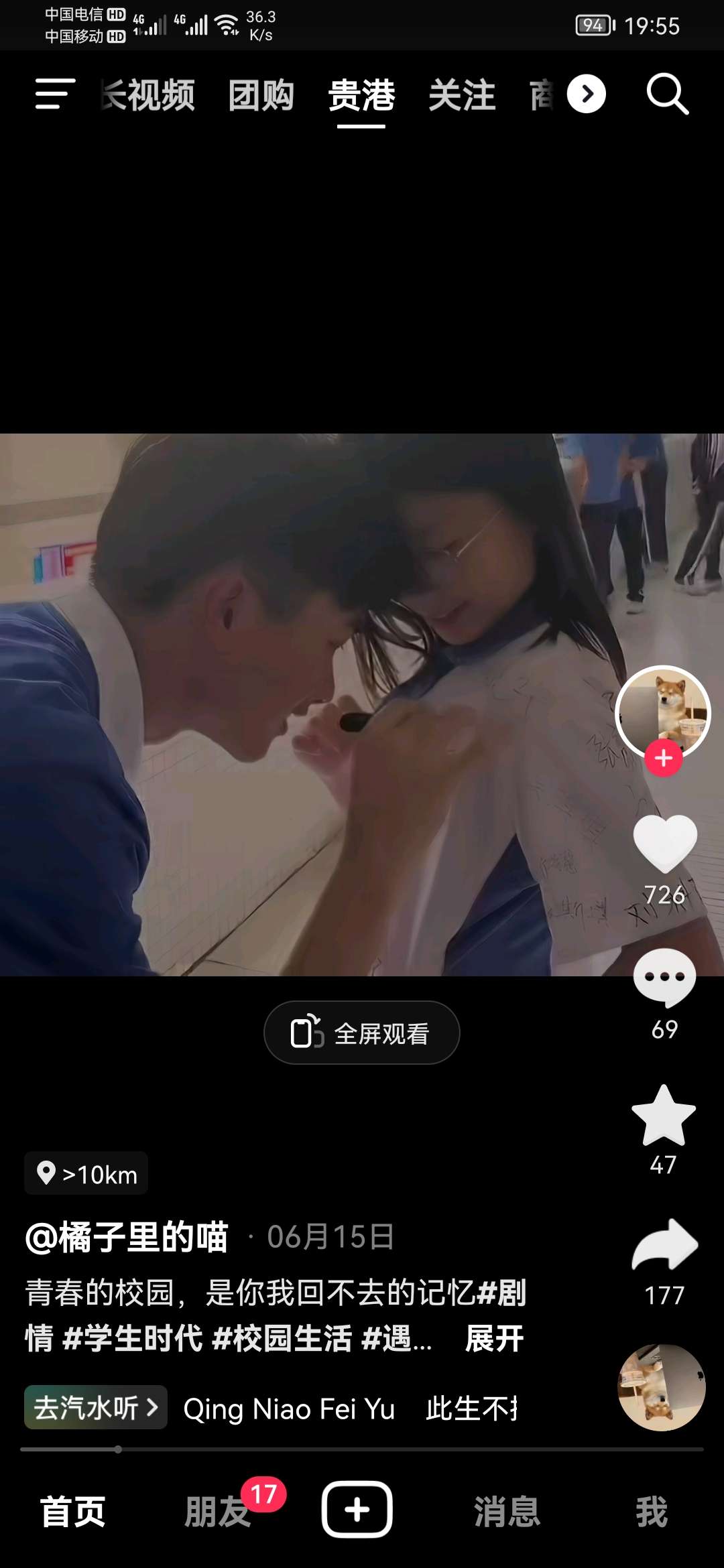Follow the creator with the red plus

664,759
